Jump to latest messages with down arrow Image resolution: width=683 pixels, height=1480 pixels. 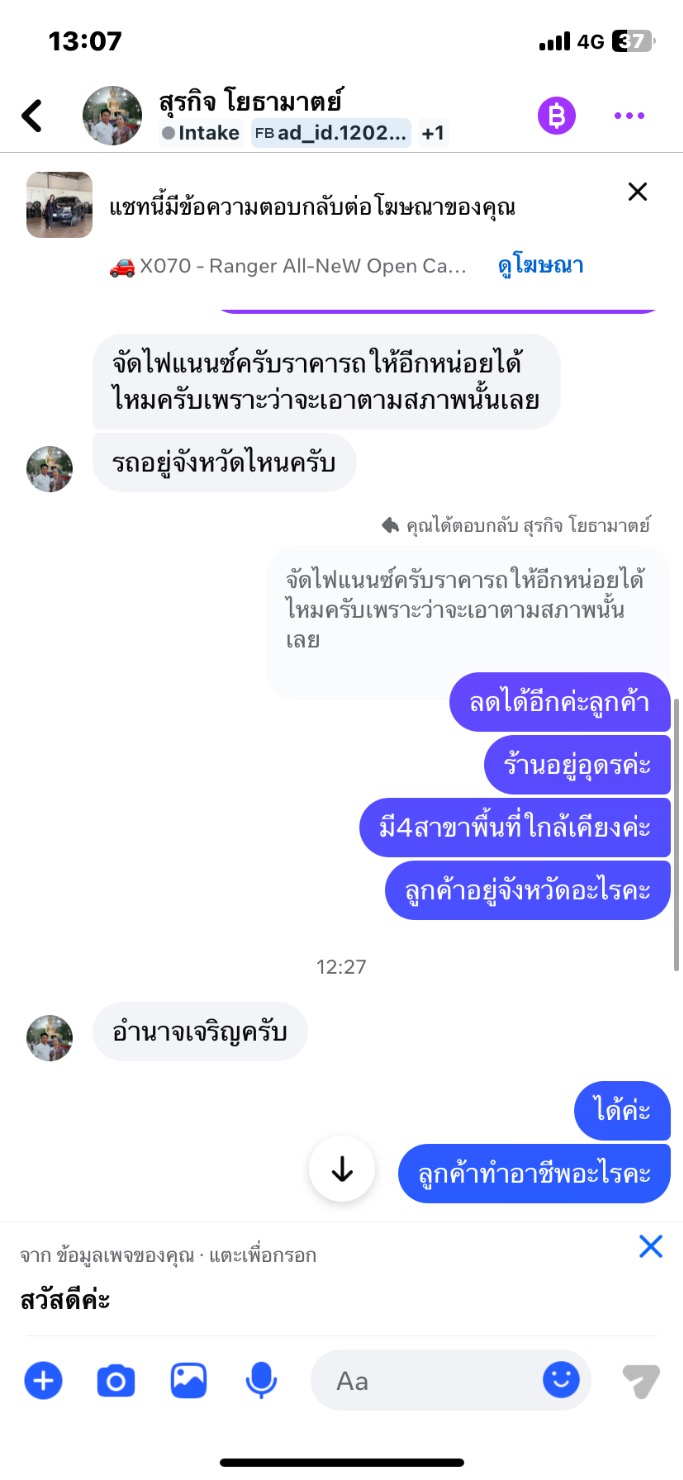point(342,1169)
